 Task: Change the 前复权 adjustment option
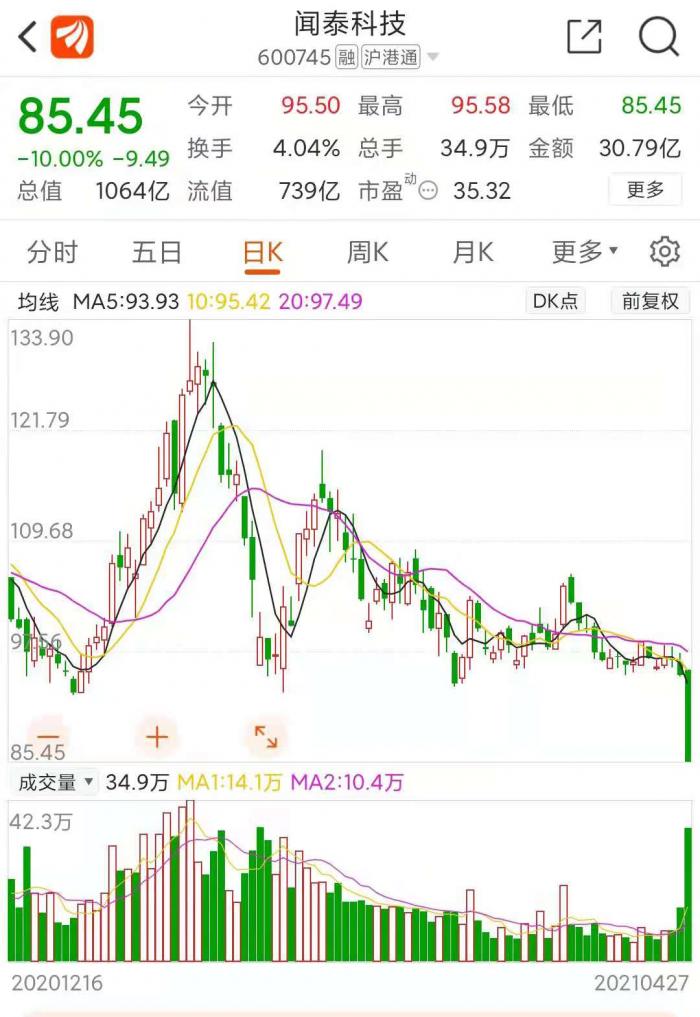point(650,301)
